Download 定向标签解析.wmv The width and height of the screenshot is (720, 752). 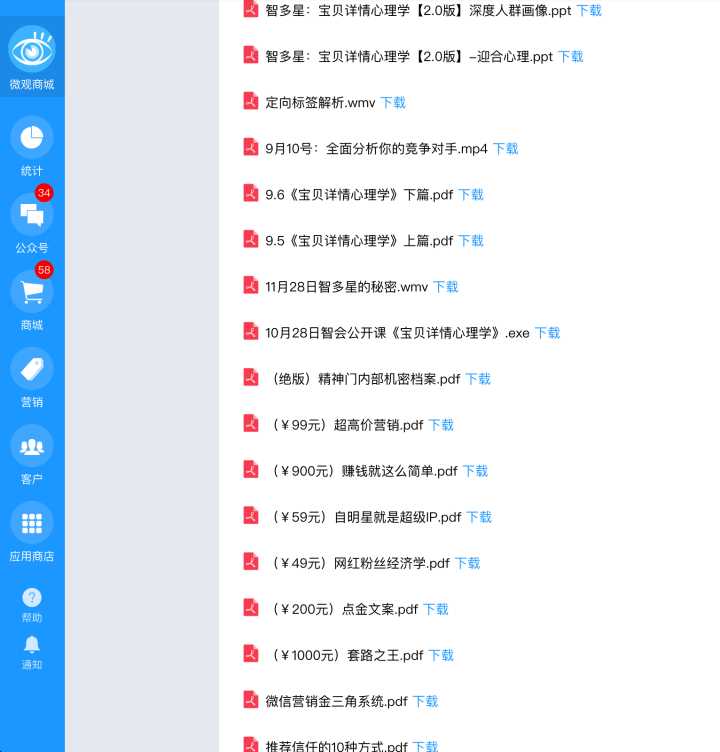[x=393, y=103]
